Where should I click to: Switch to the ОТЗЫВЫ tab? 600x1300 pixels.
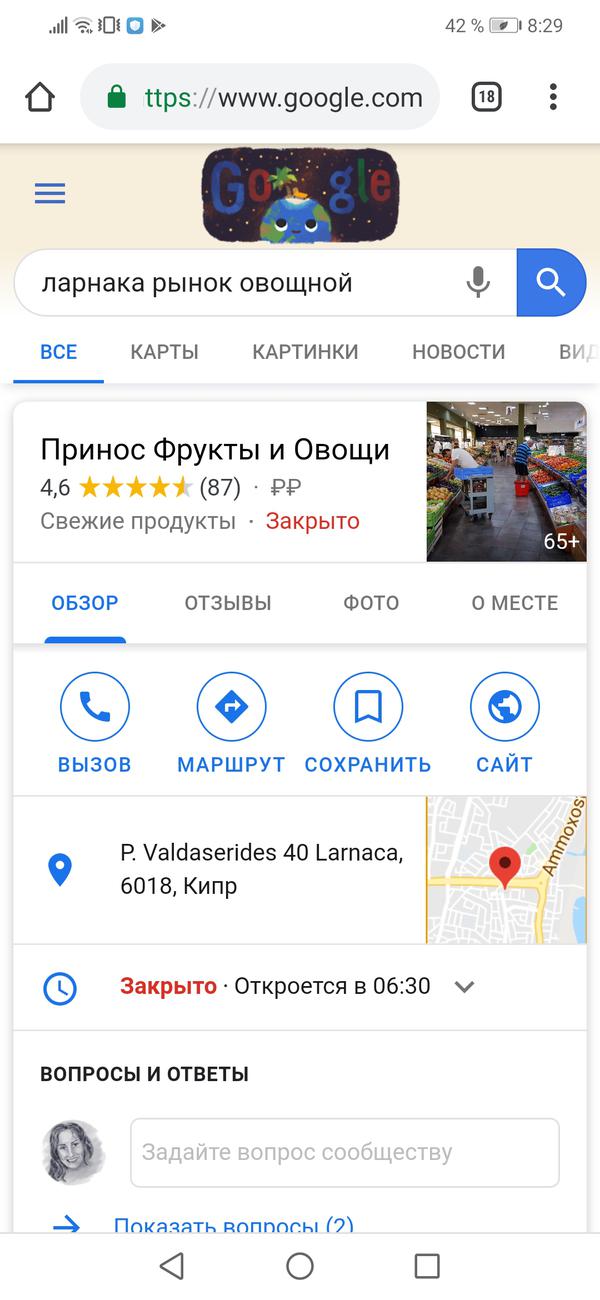click(x=228, y=603)
